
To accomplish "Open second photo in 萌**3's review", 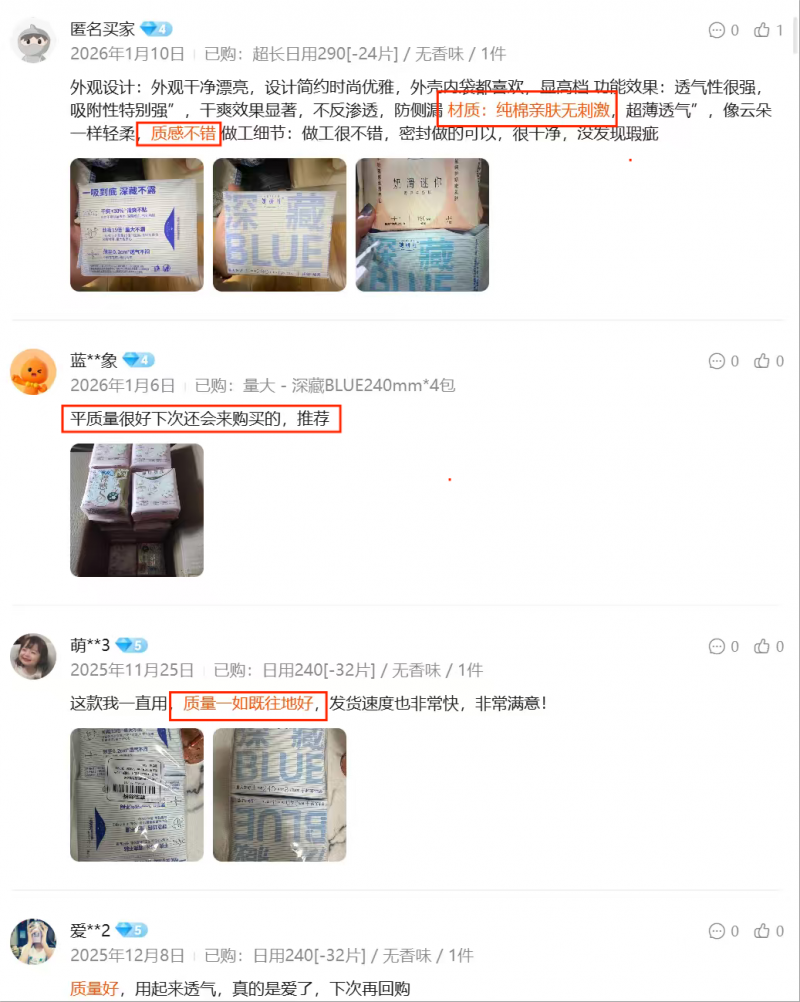I will point(279,795).
